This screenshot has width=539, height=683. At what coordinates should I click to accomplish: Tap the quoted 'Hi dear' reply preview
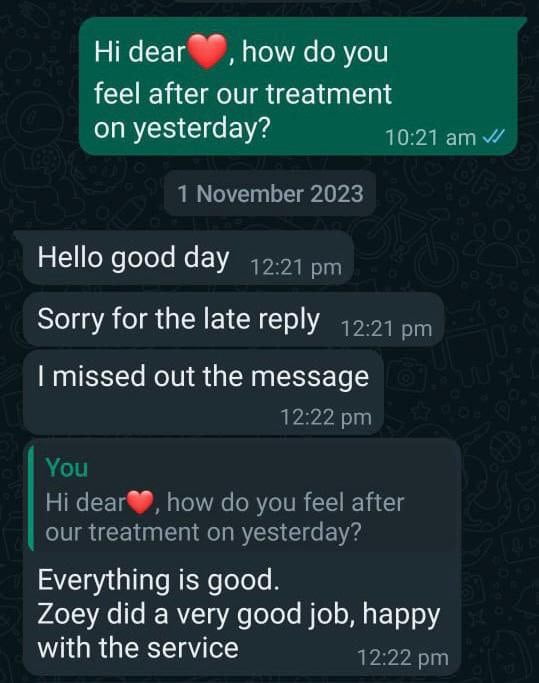pos(244,499)
